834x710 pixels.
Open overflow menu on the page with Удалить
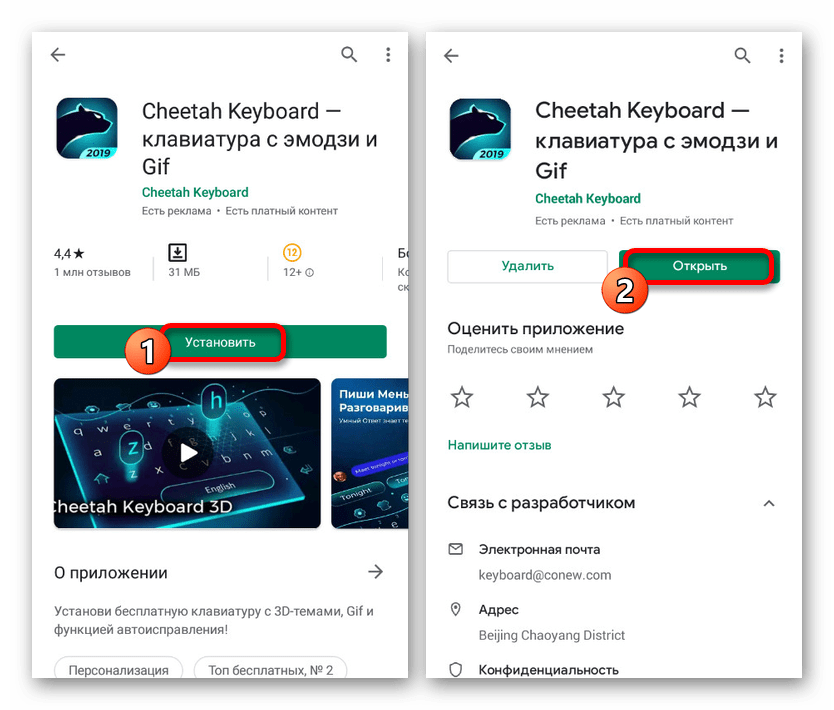point(780,55)
